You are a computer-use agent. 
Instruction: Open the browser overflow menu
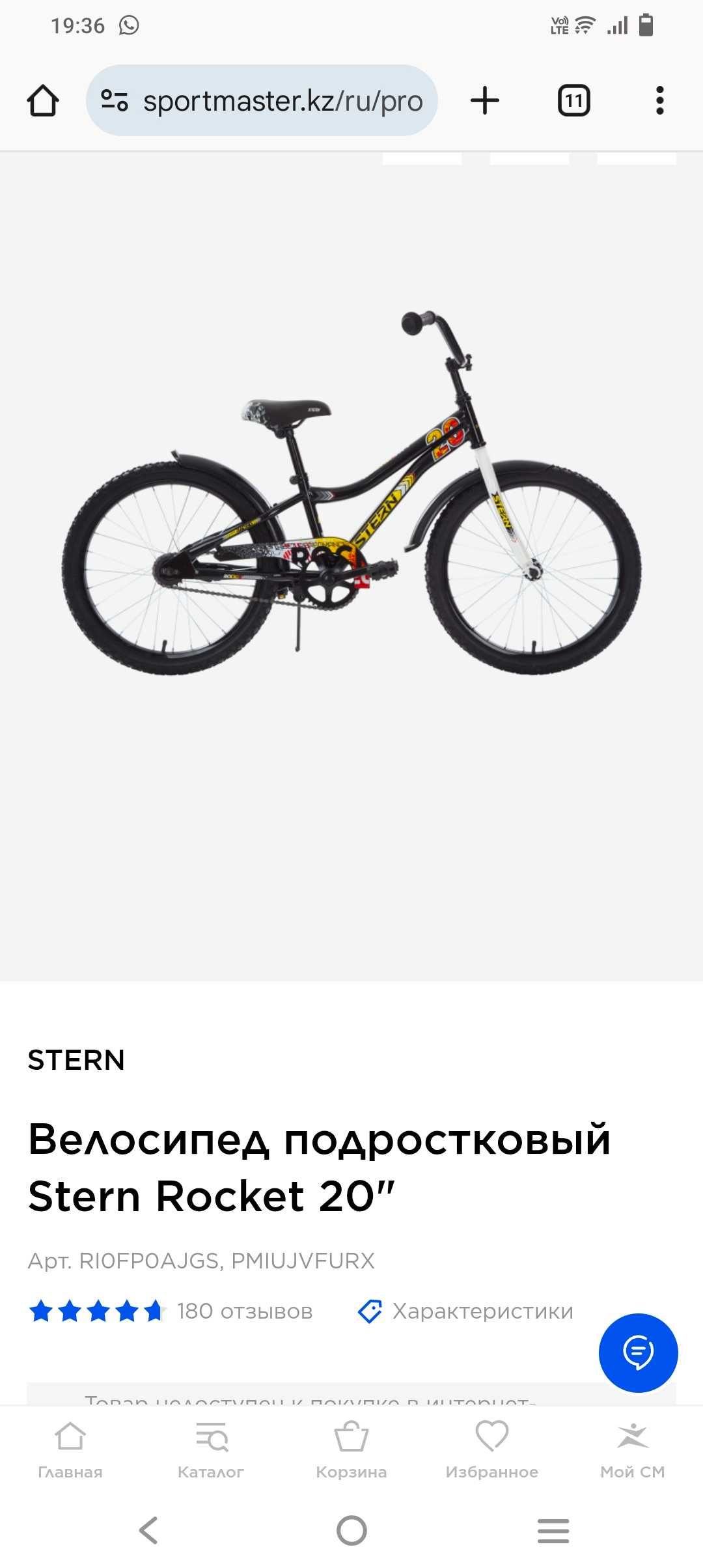tap(659, 101)
